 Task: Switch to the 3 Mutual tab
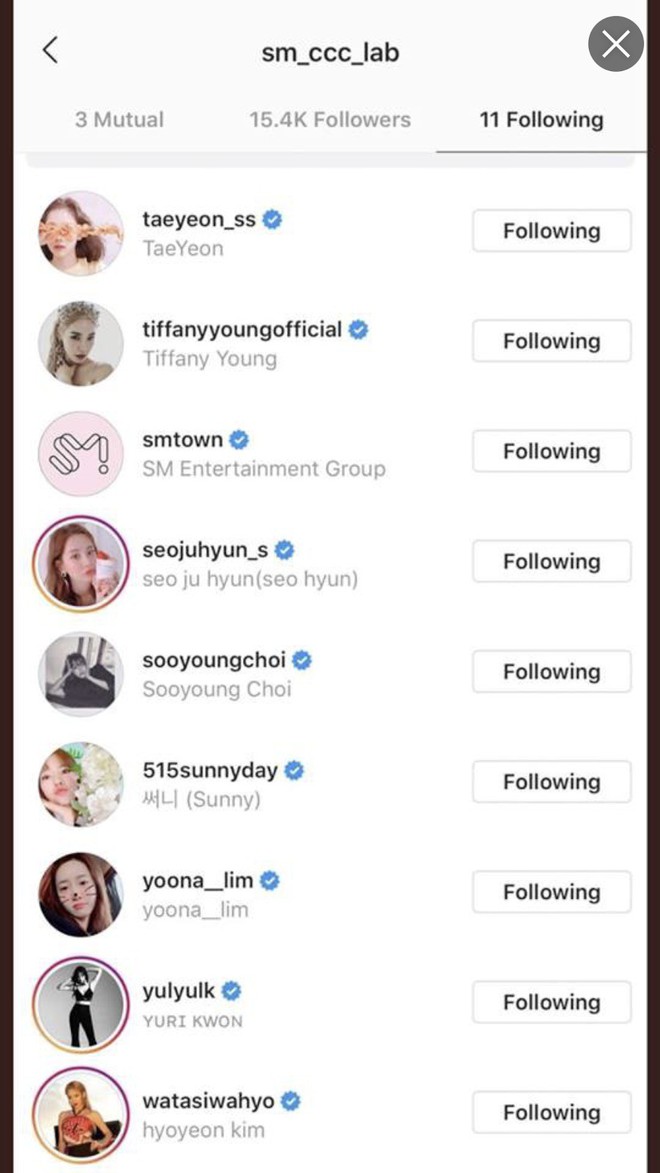click(119, 120)
